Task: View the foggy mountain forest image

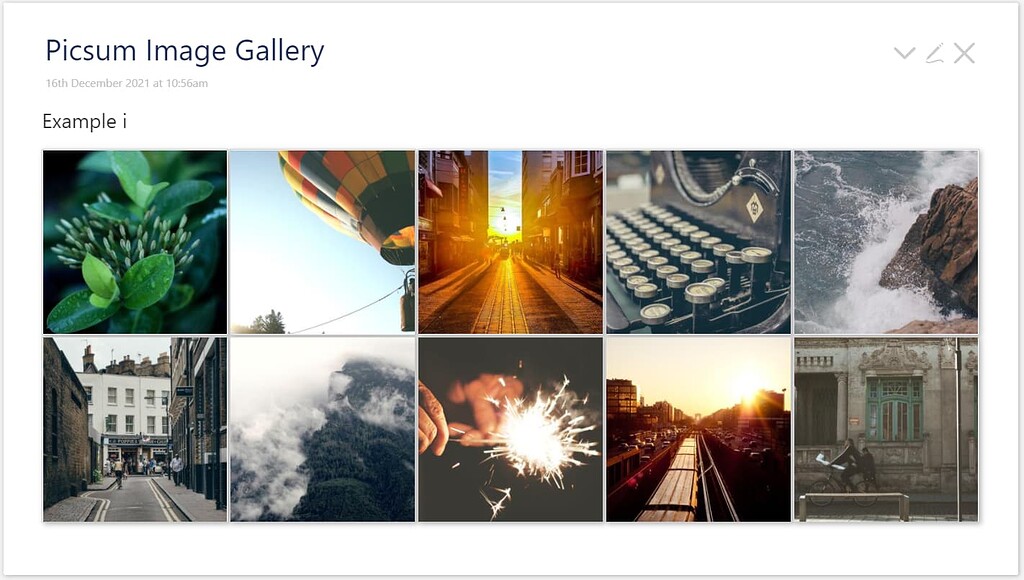Action: [x=322, y=429]
